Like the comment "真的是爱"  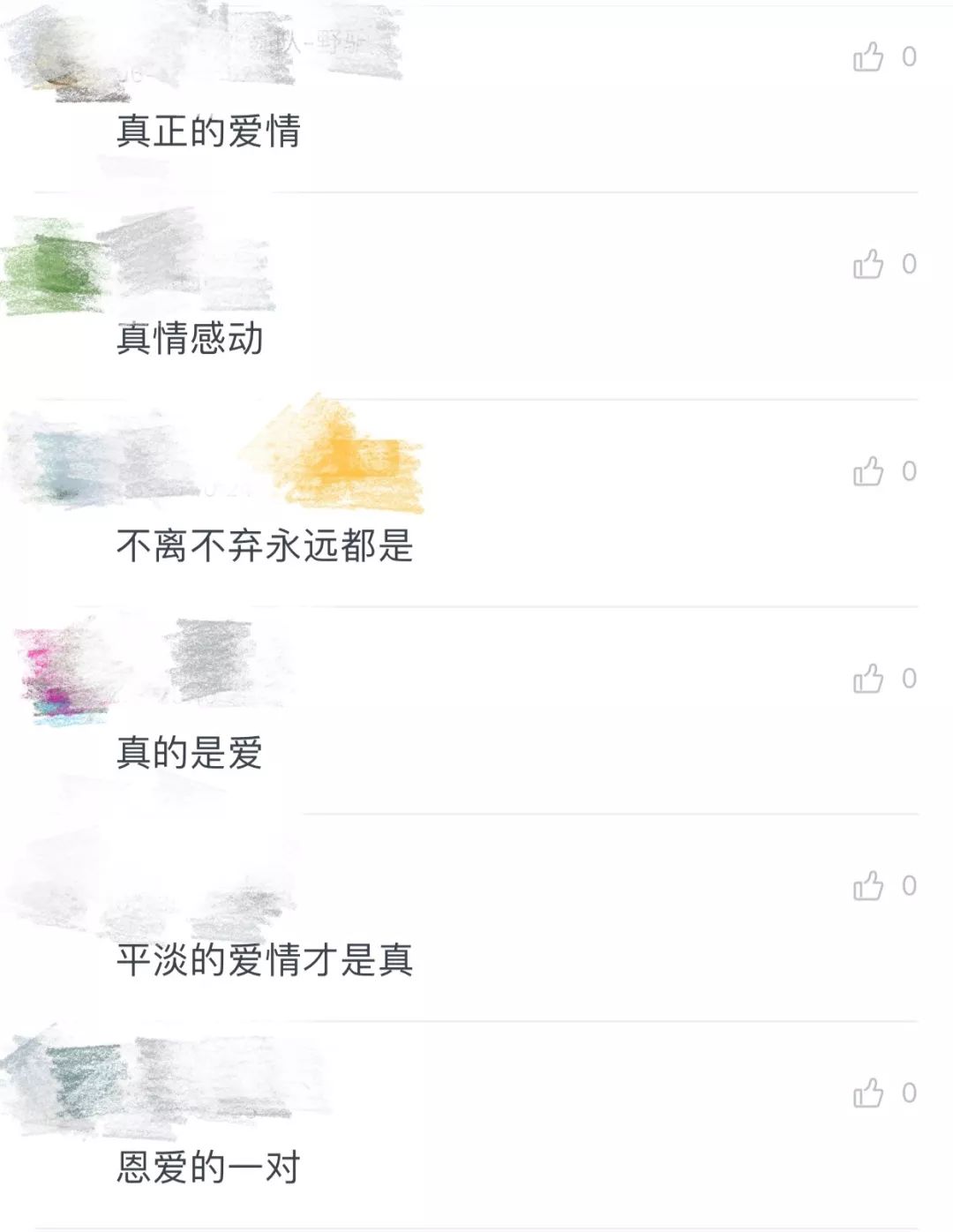coord(868,679)
